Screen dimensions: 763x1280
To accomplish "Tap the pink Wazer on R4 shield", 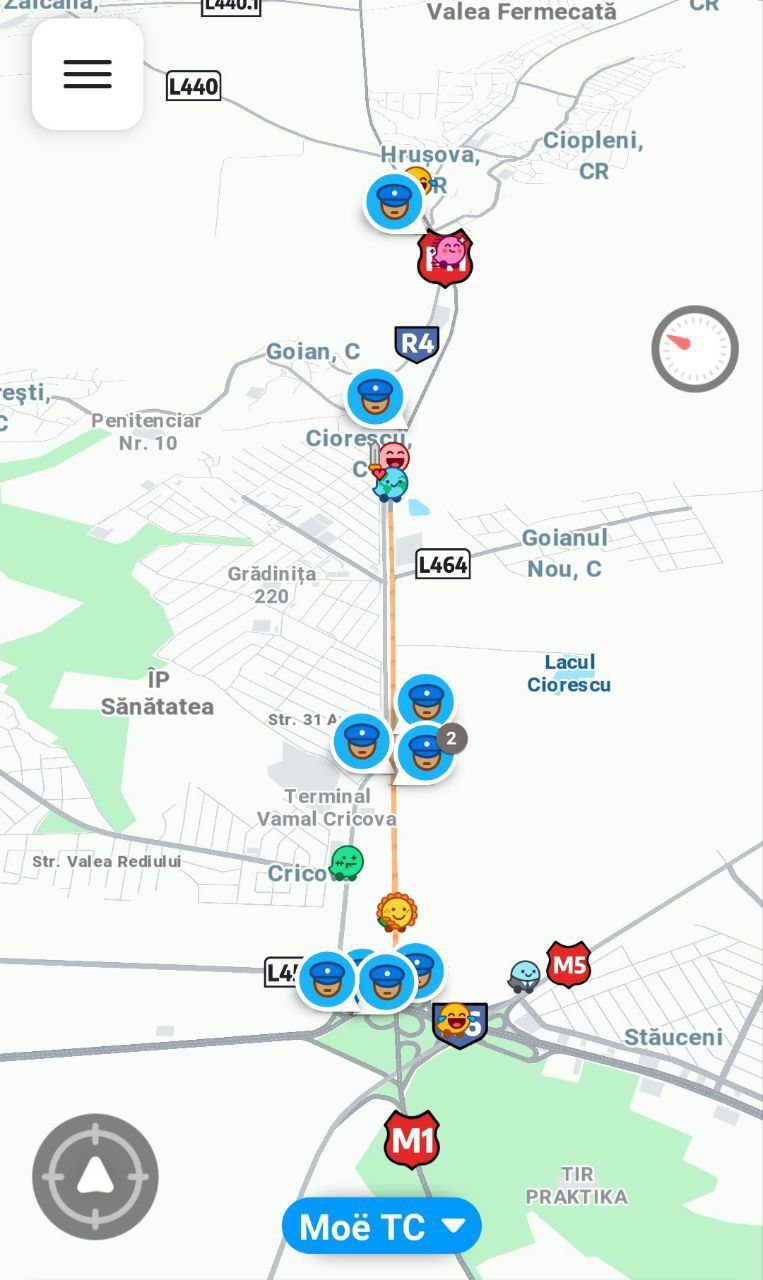I will pyautogui.click(x=450, y=250).
